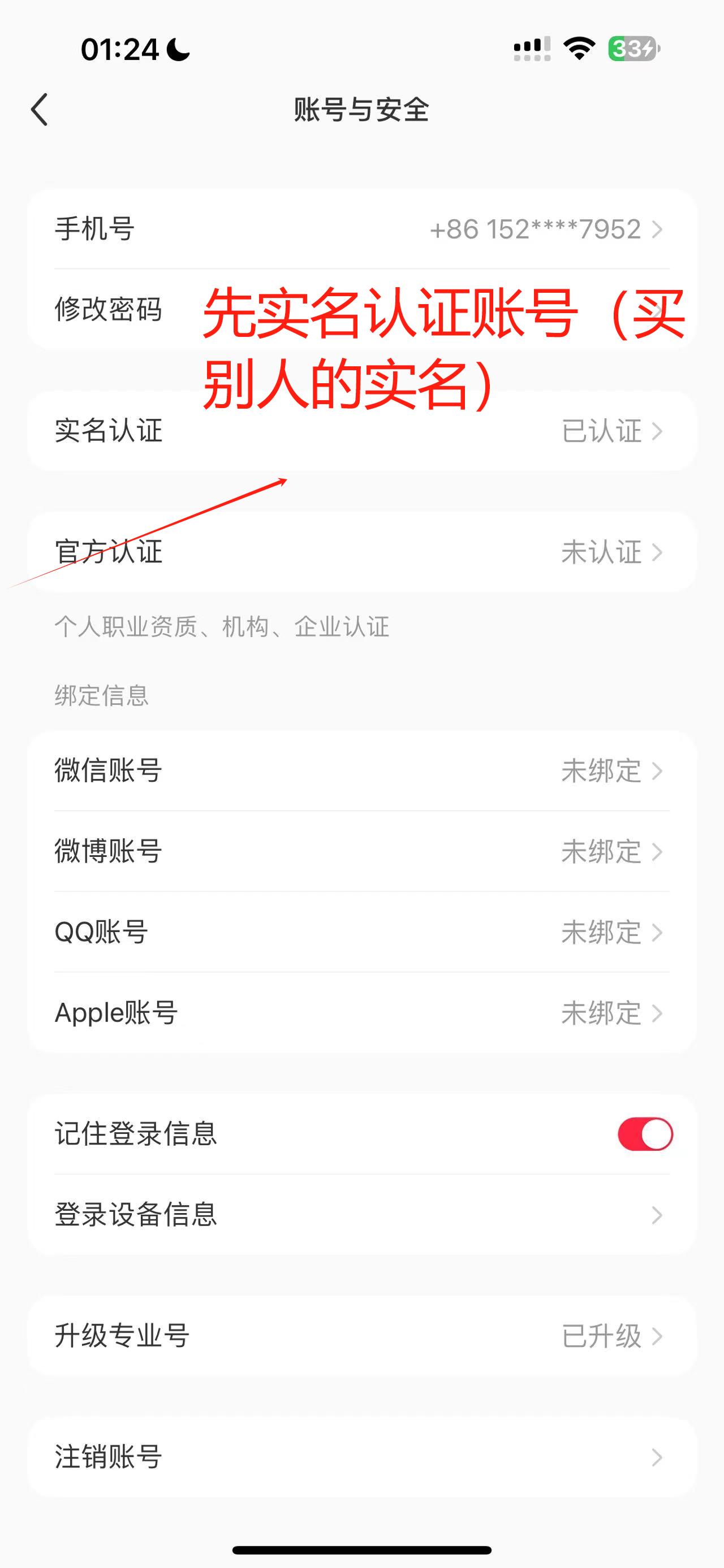Tap the back arrow to leave 账号与安全
The width and height of the screenshot is (724, 1568).
40,110
